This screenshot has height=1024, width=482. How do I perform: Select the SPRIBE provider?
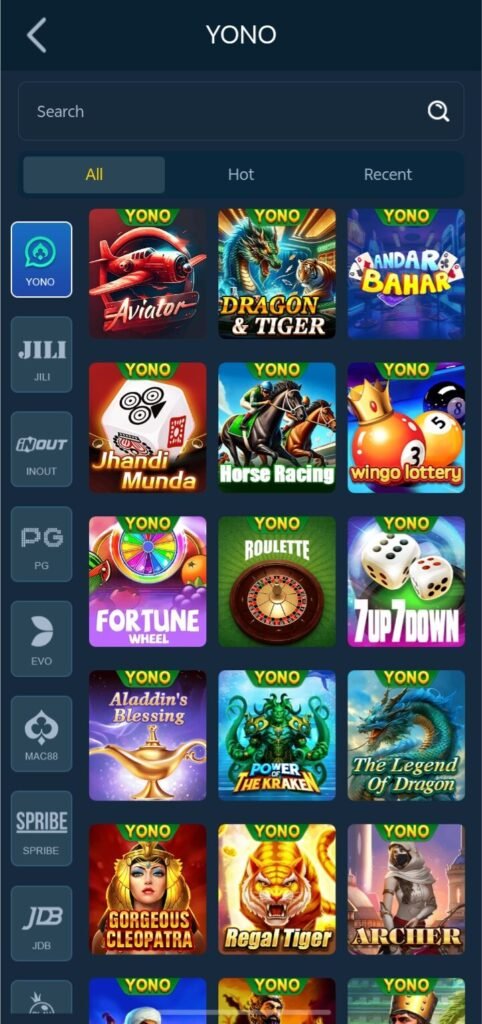(41, 829)
